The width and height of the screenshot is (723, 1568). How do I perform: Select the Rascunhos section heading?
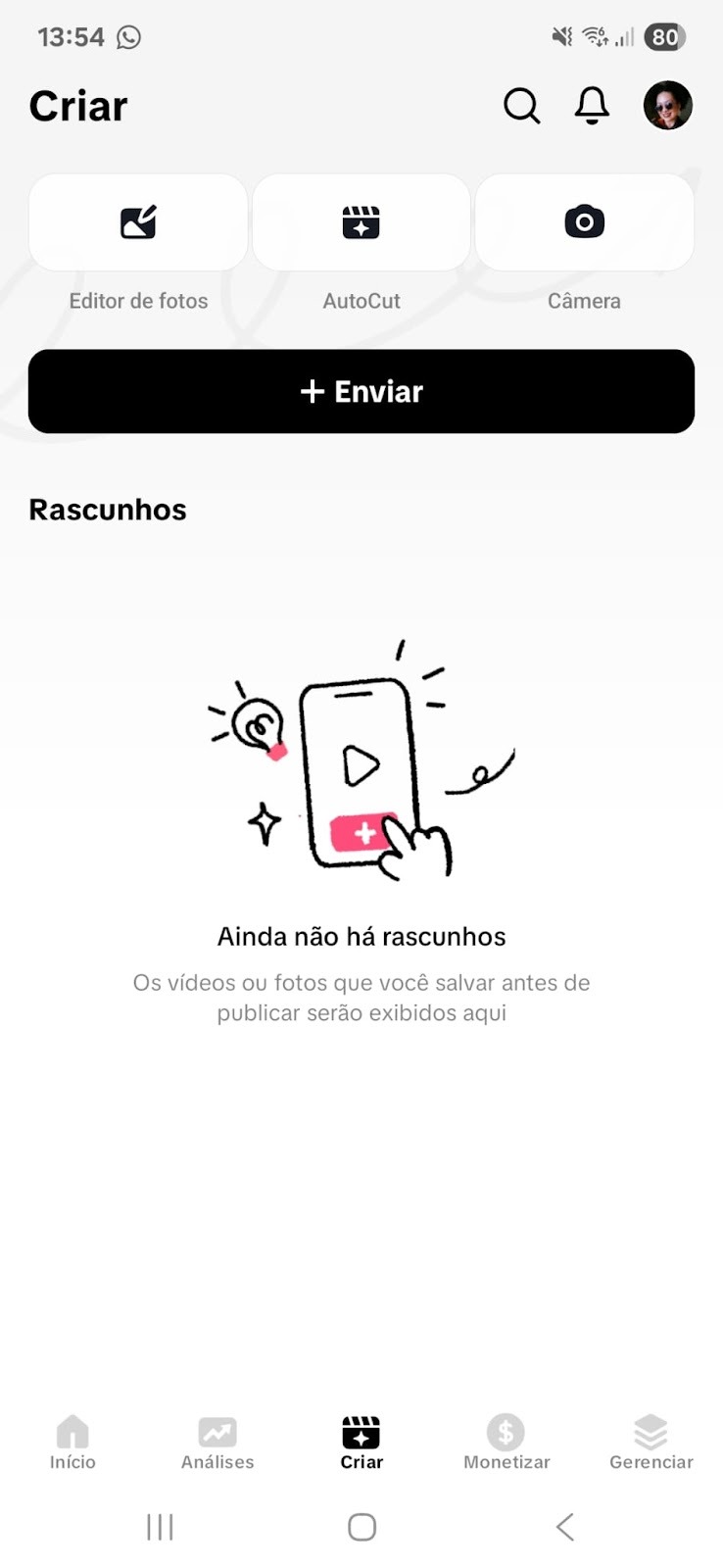[107, 510]
